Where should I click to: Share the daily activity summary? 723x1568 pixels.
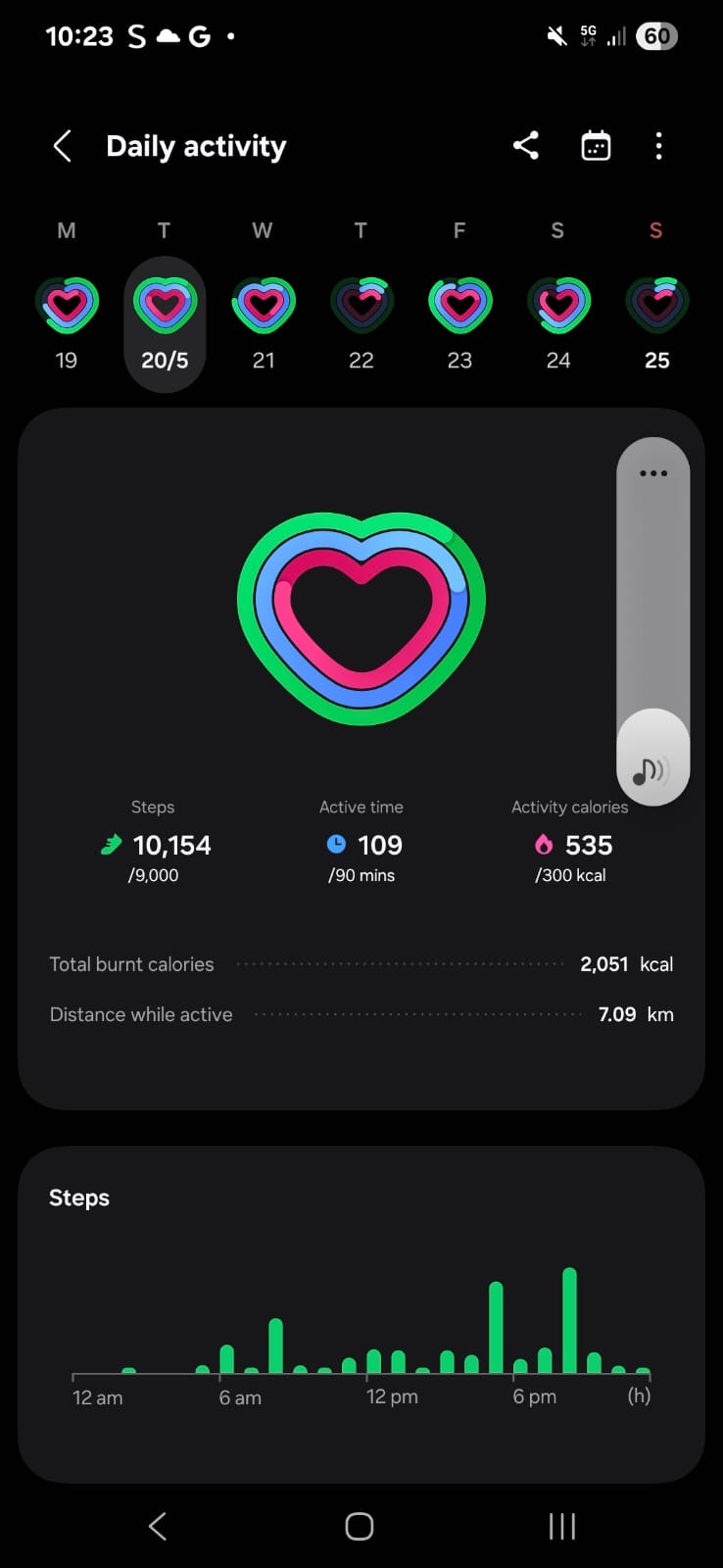526,146
